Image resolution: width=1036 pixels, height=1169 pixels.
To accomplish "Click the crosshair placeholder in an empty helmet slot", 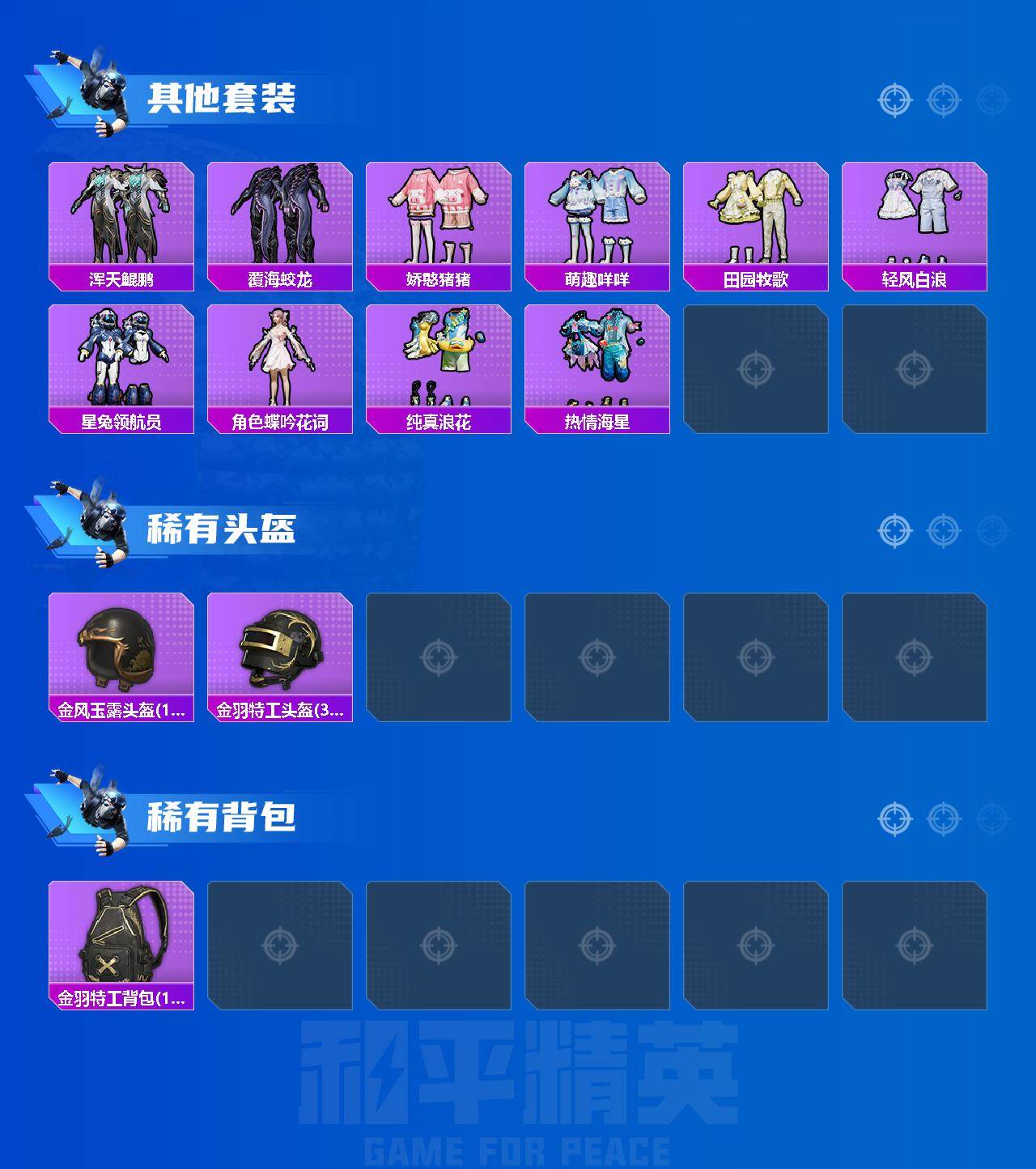I will click(442, 654).
